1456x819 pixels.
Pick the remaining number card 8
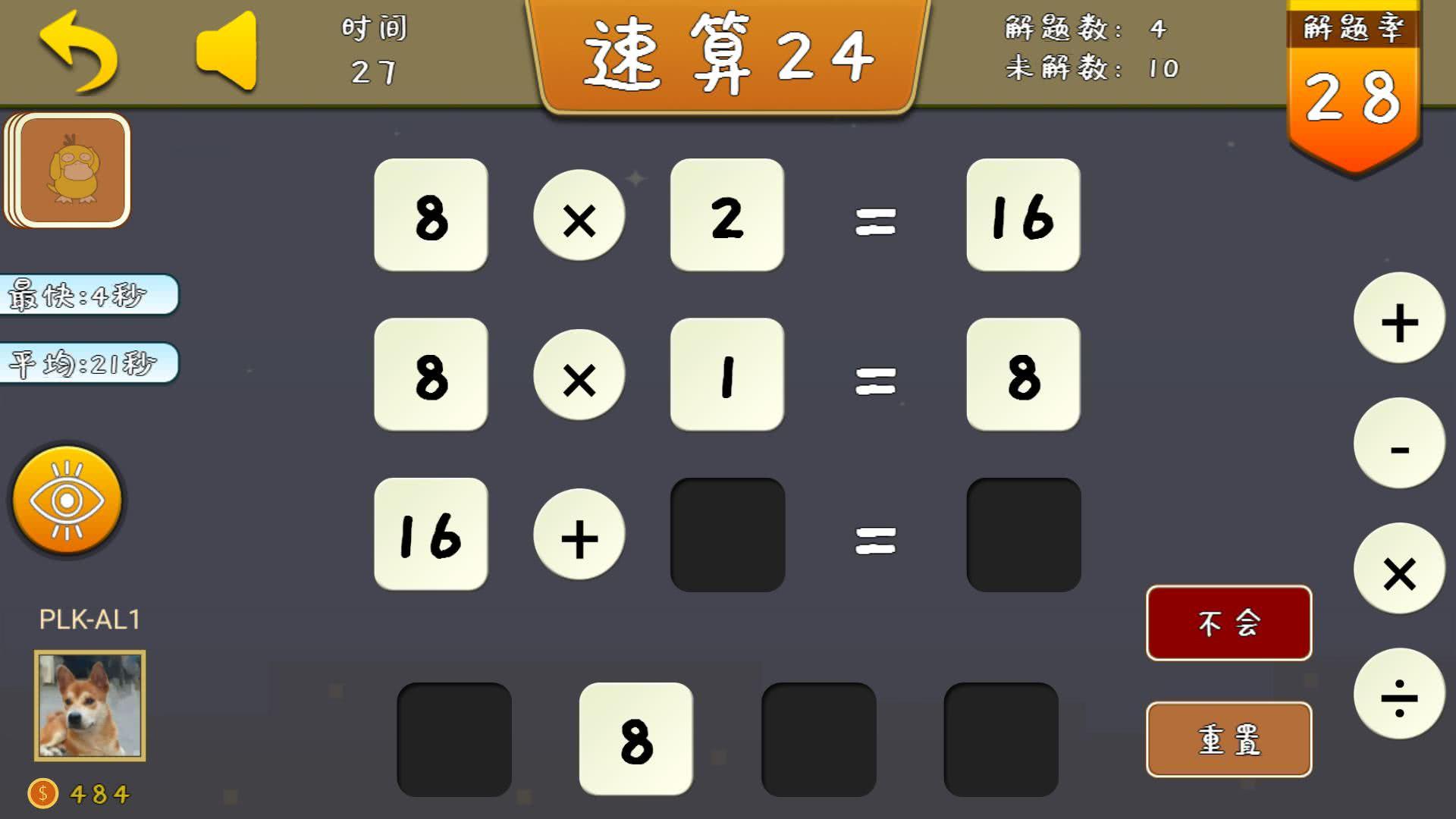(636, 739)
